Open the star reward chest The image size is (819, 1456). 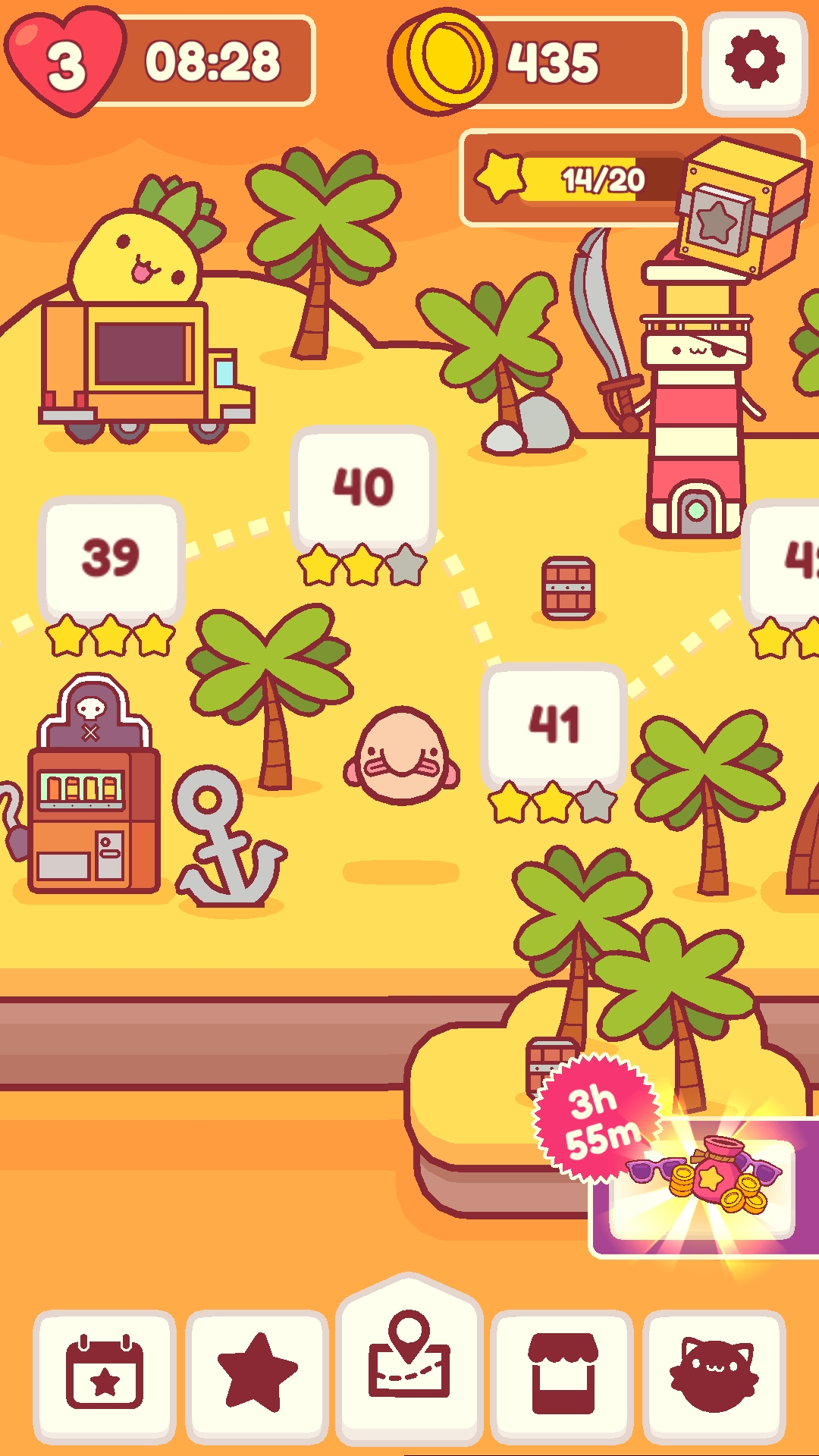(743, 209)
